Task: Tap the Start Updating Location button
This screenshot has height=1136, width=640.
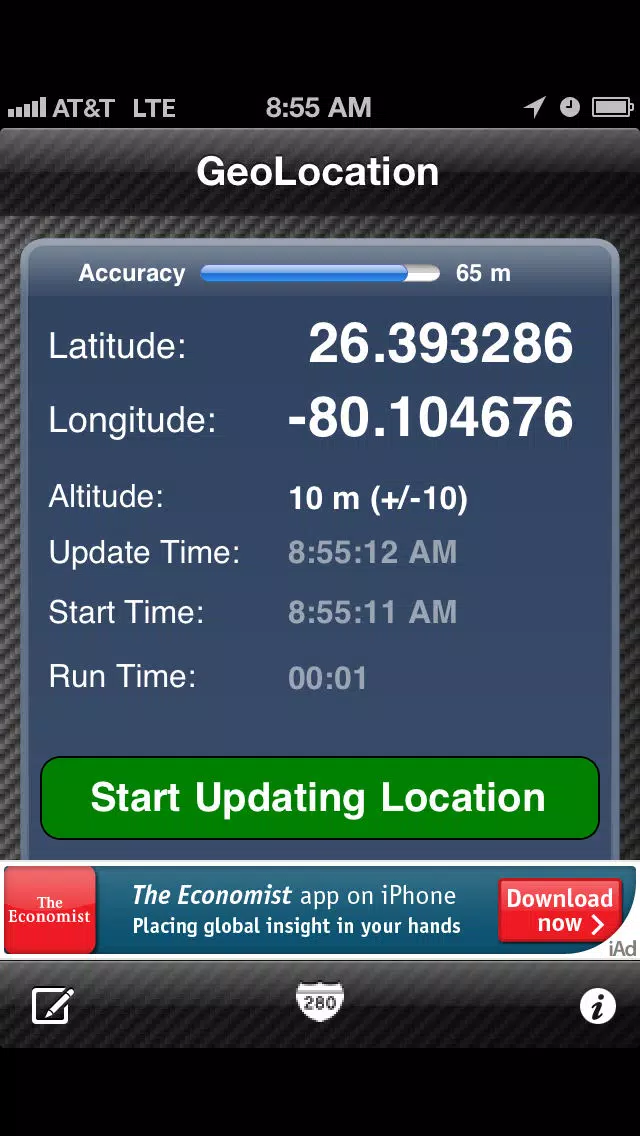Action: click(320, 798)
